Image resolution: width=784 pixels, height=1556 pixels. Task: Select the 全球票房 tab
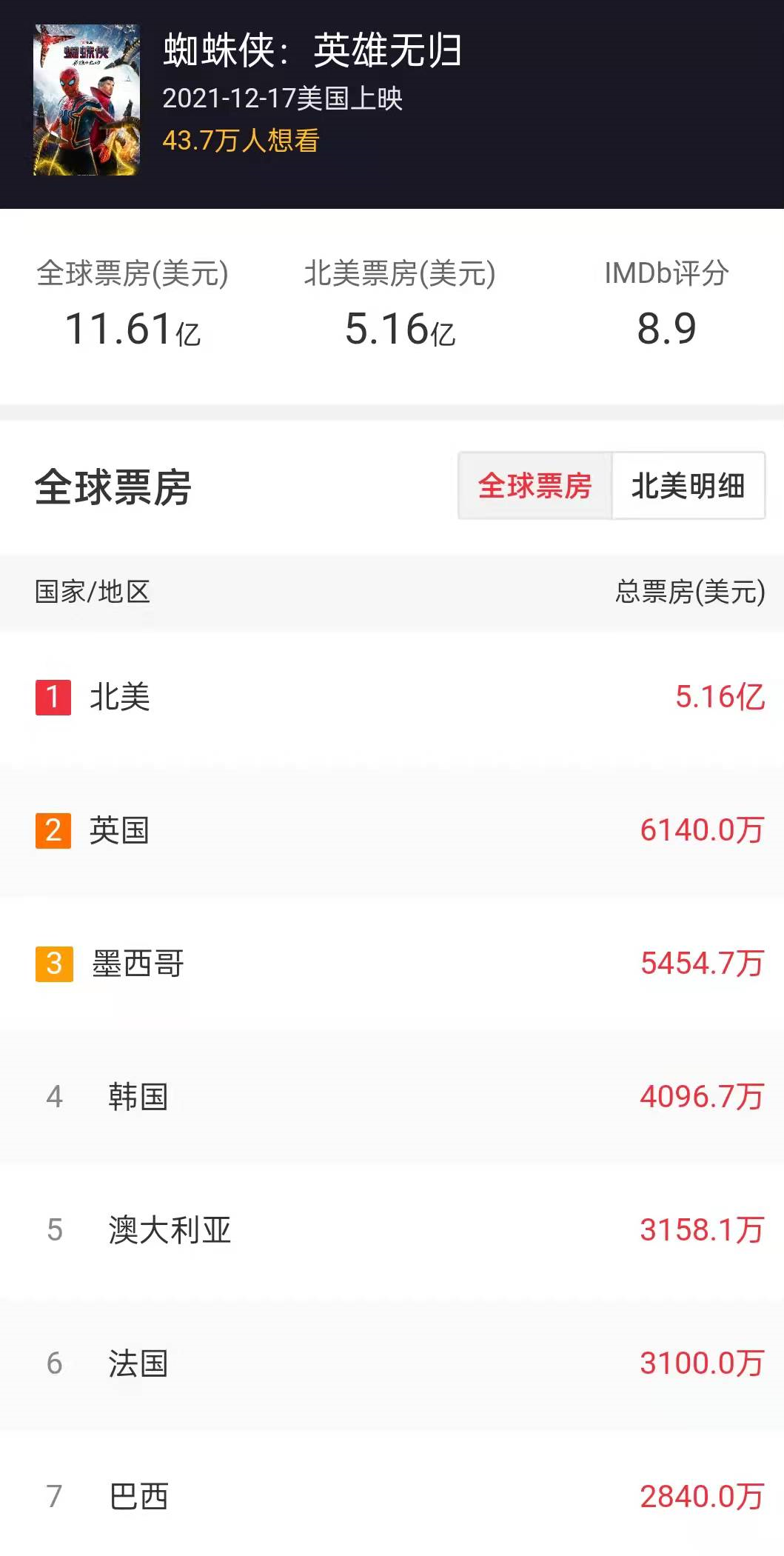pyautogui.click(x=535, y=487)
